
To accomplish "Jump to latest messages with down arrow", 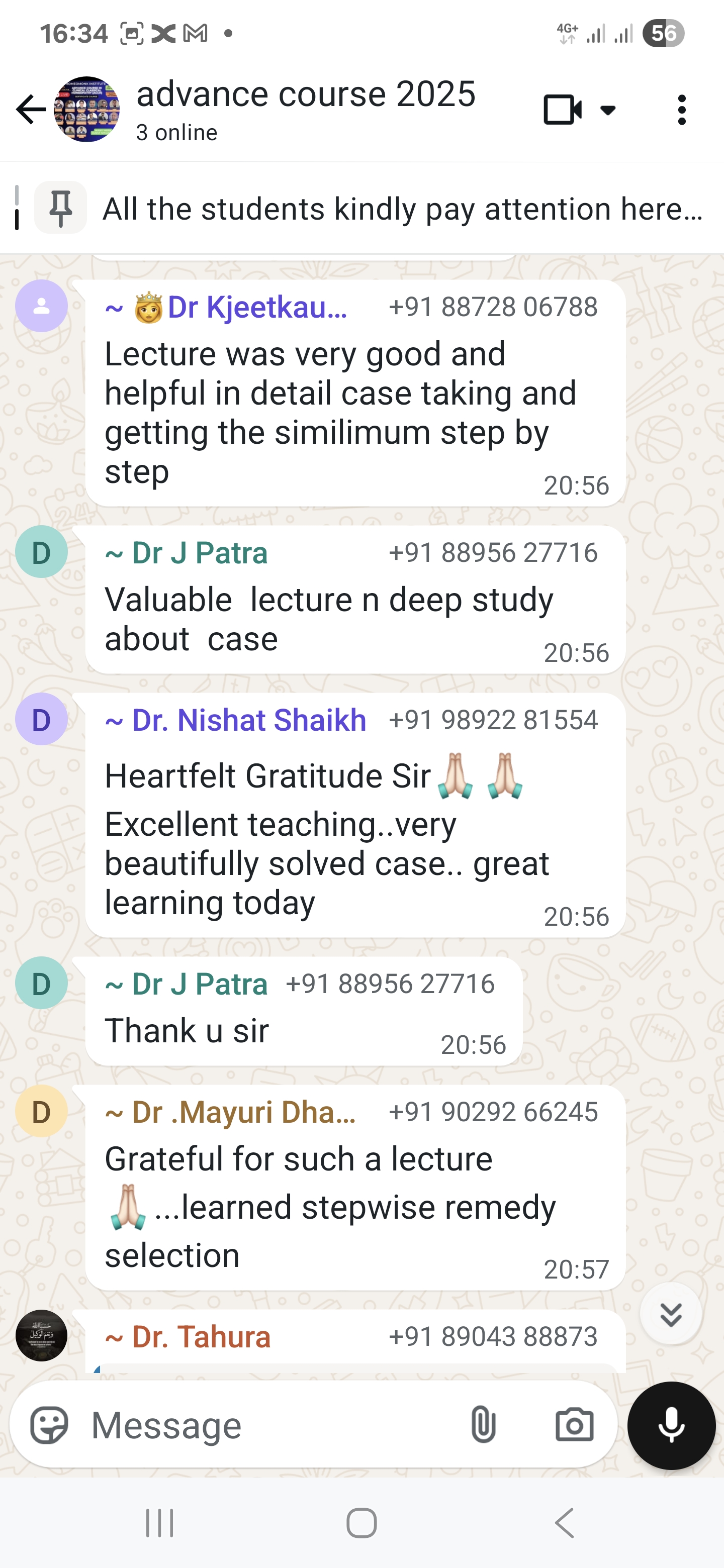I will (x=670, y=1315).
